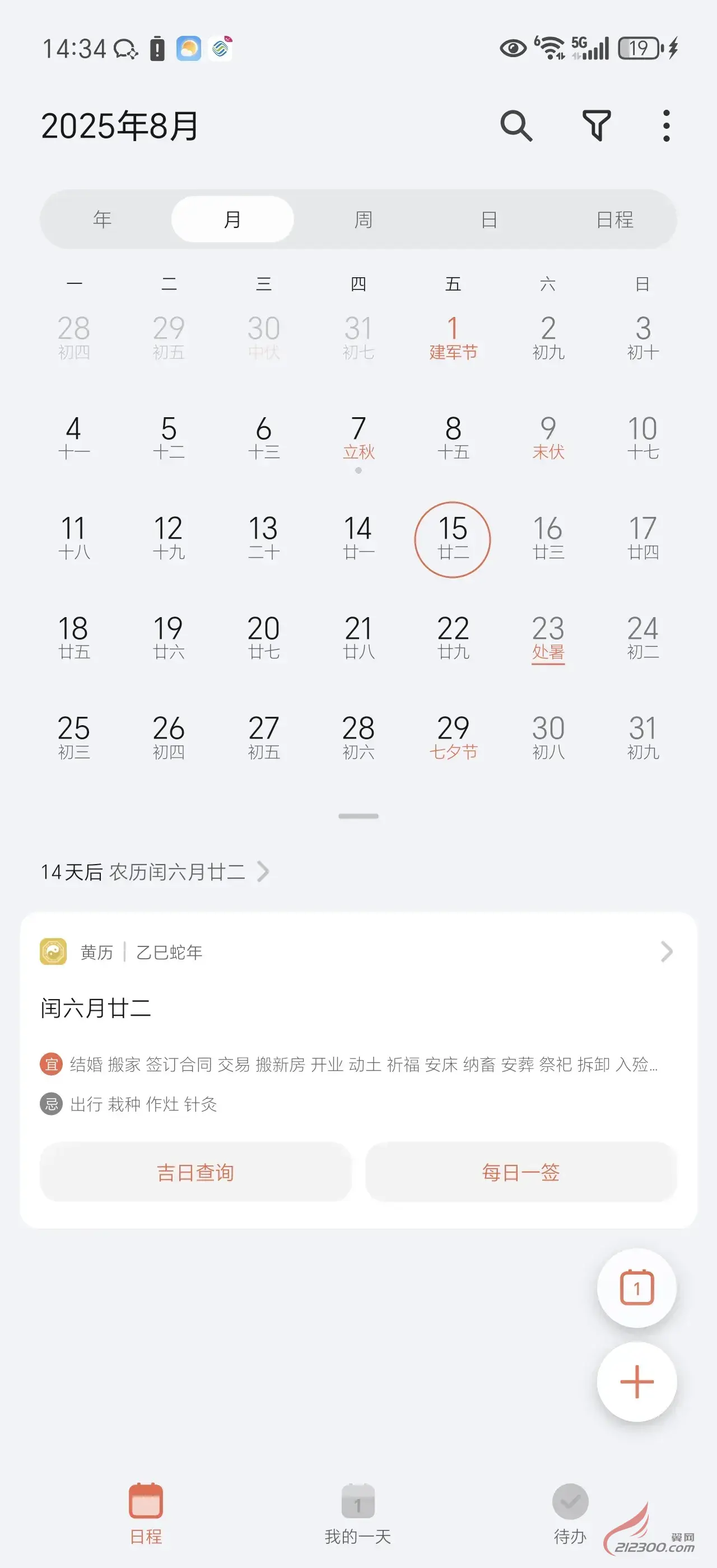This screenshot has width=717, height=1568.
Task: Open 每日一签
Action: (x=521, y=1172)
